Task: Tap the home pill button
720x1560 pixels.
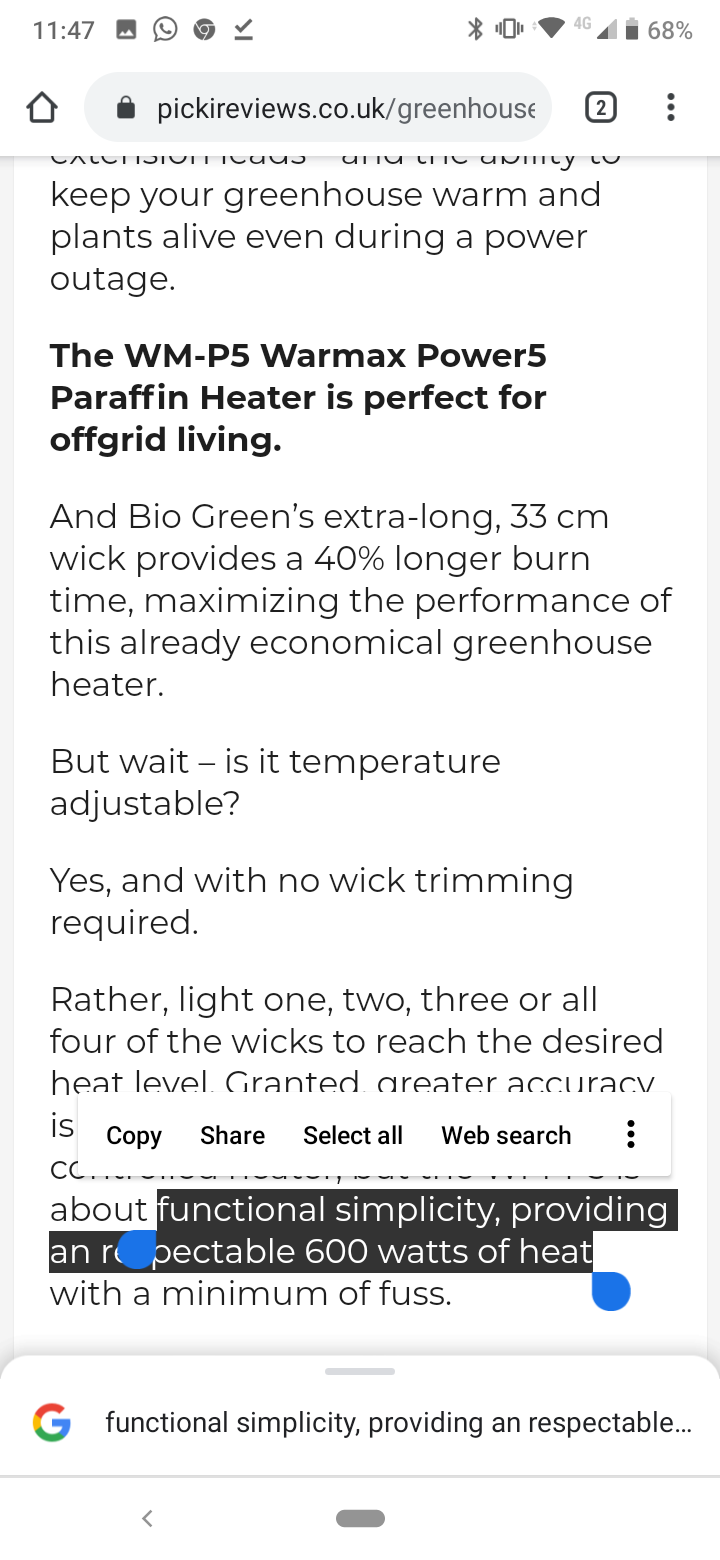Action: (x=360, y=1518)
